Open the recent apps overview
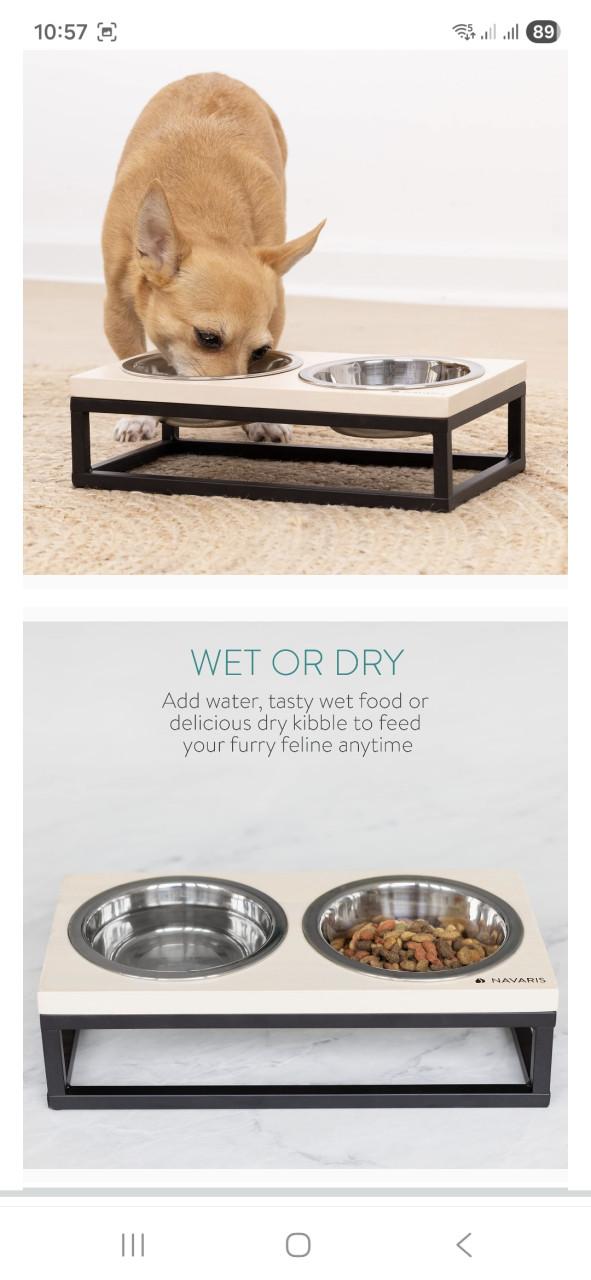 click(133, 1244)
